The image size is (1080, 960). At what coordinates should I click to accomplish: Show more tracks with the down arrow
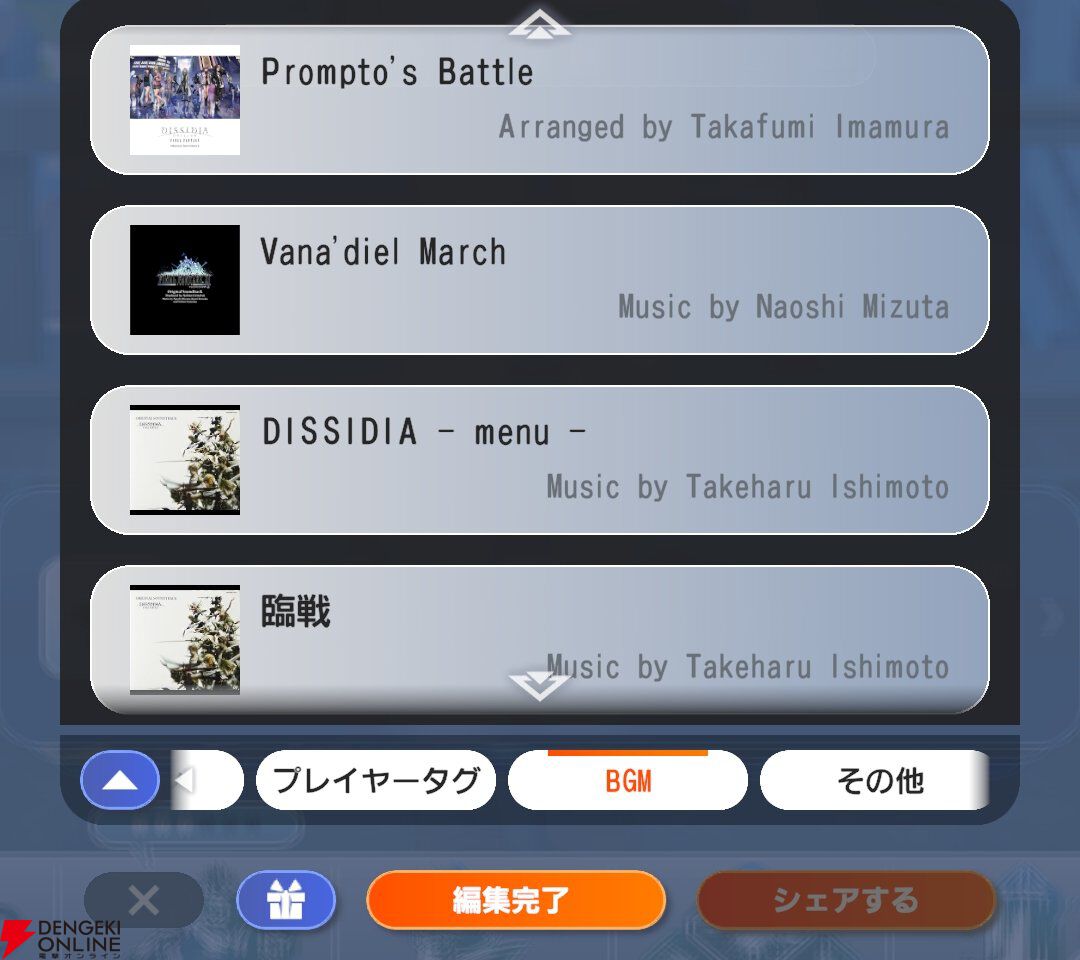[539, 686]
